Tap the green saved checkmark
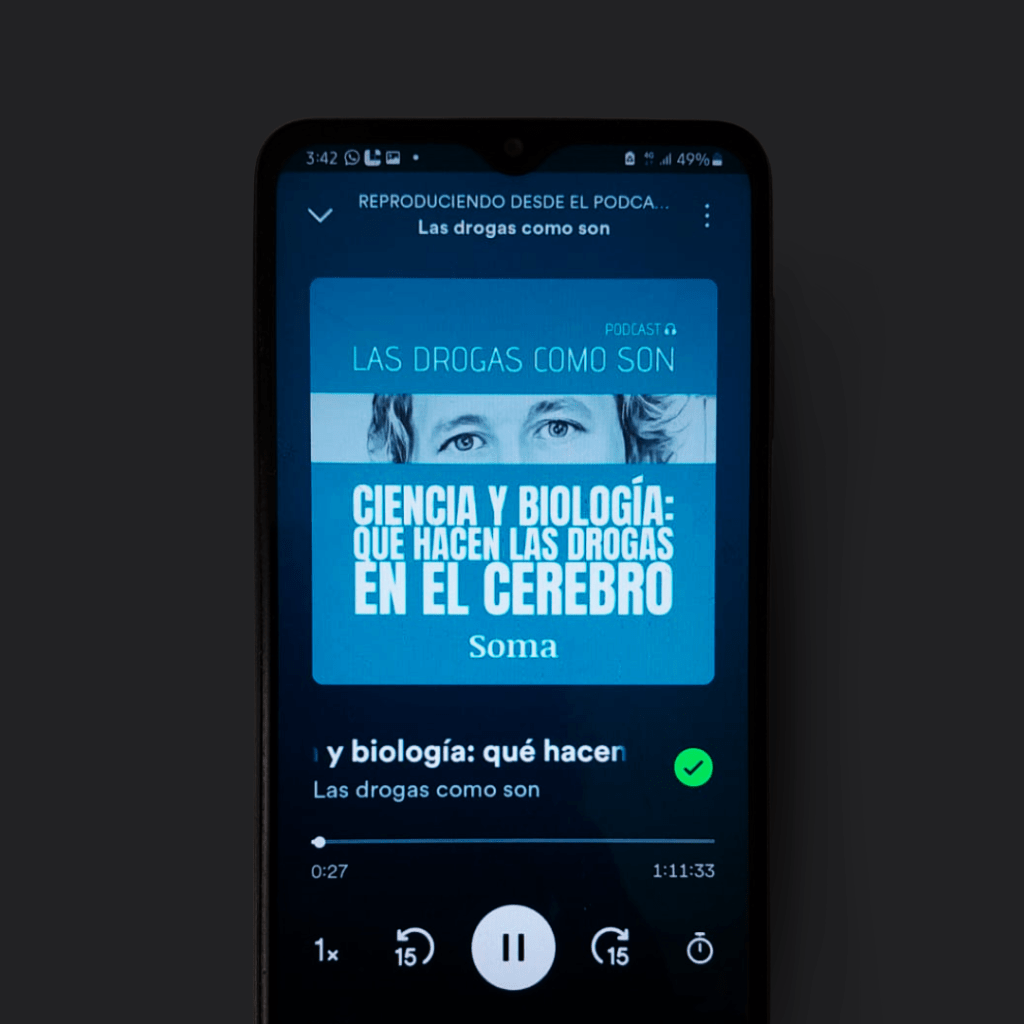This screenshot has height=1024, width=1024. 693,768
